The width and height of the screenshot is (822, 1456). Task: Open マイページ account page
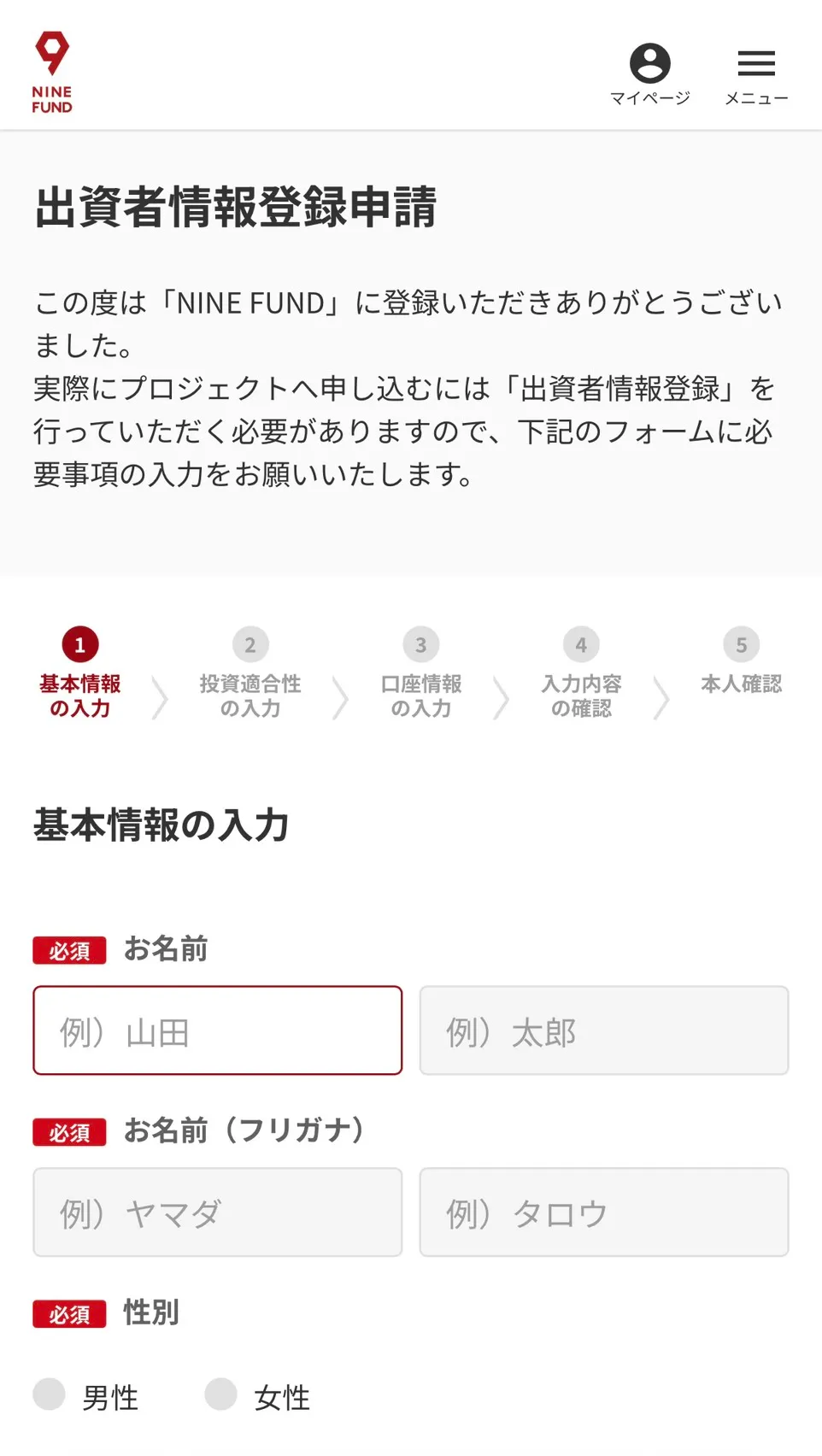click(649, 73)
